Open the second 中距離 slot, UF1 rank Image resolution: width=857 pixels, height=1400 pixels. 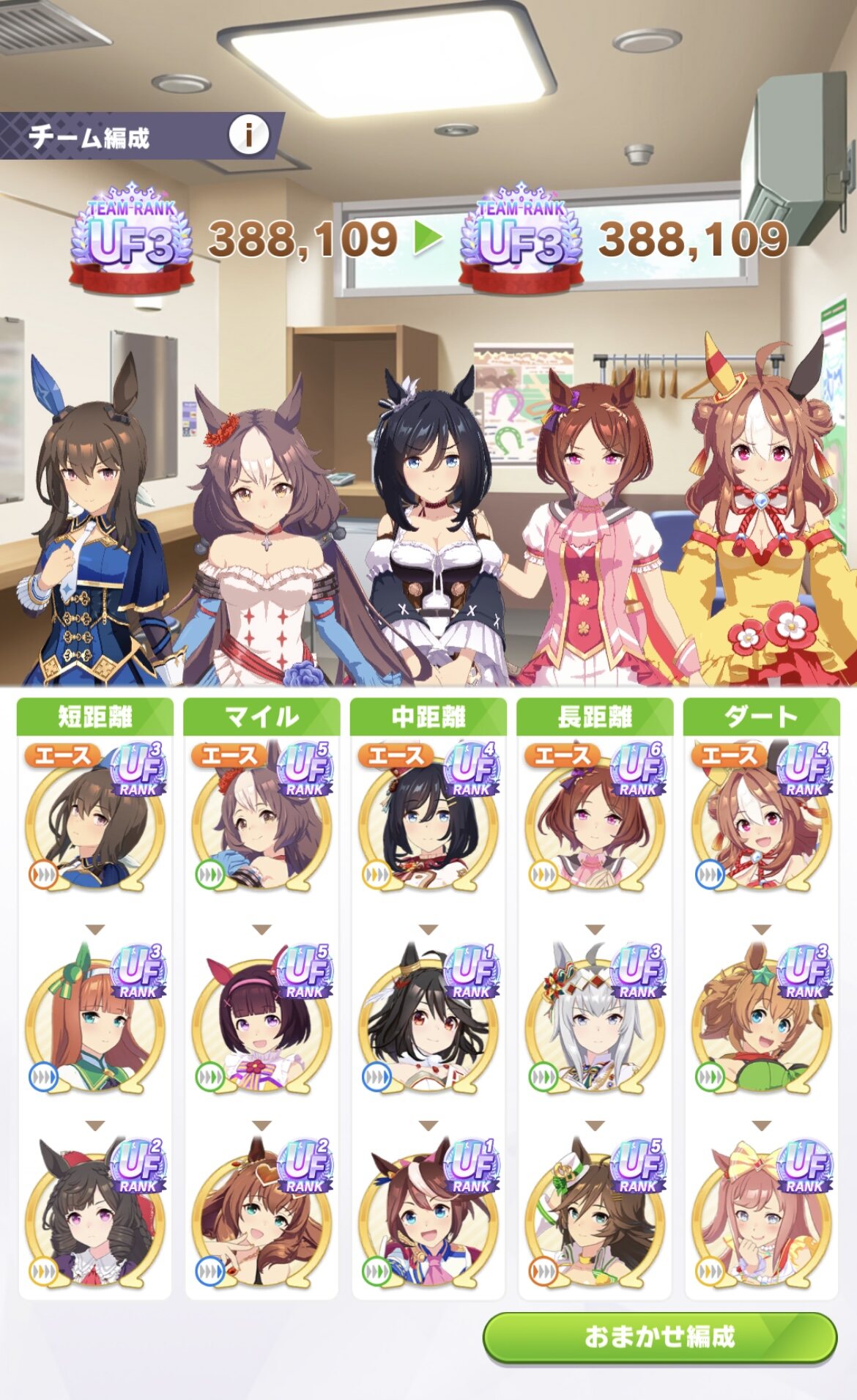(428, 1020)
